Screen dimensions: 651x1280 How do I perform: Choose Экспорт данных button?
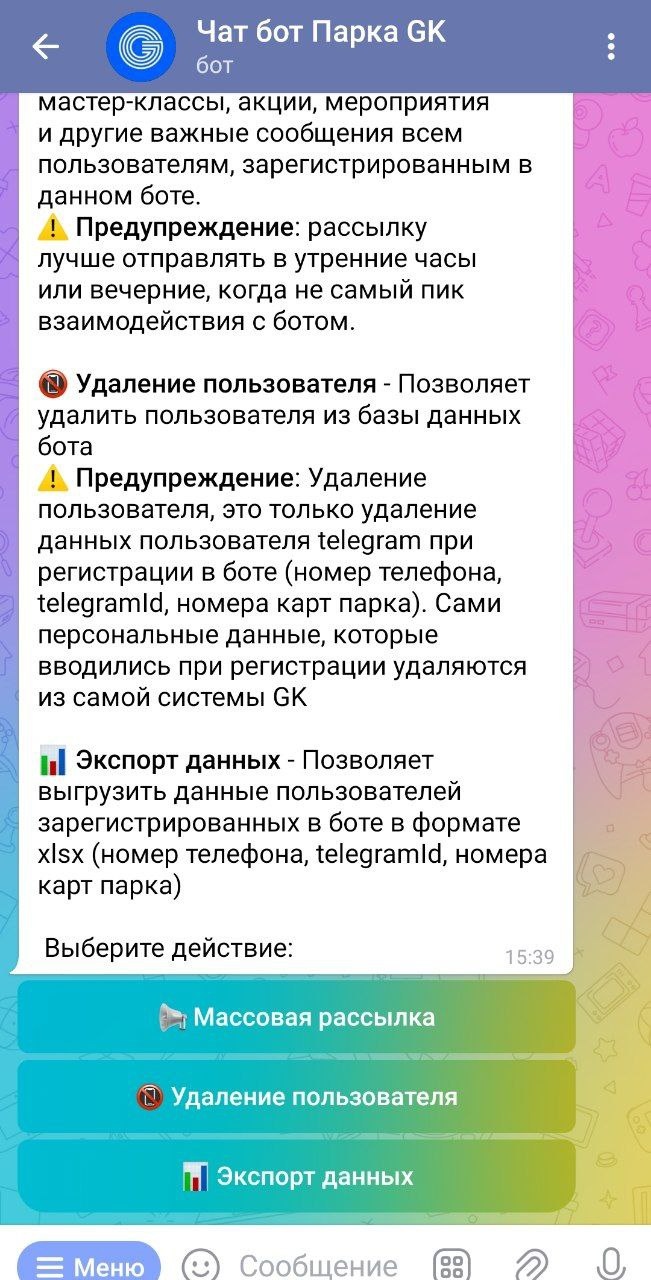point(297,1176)
